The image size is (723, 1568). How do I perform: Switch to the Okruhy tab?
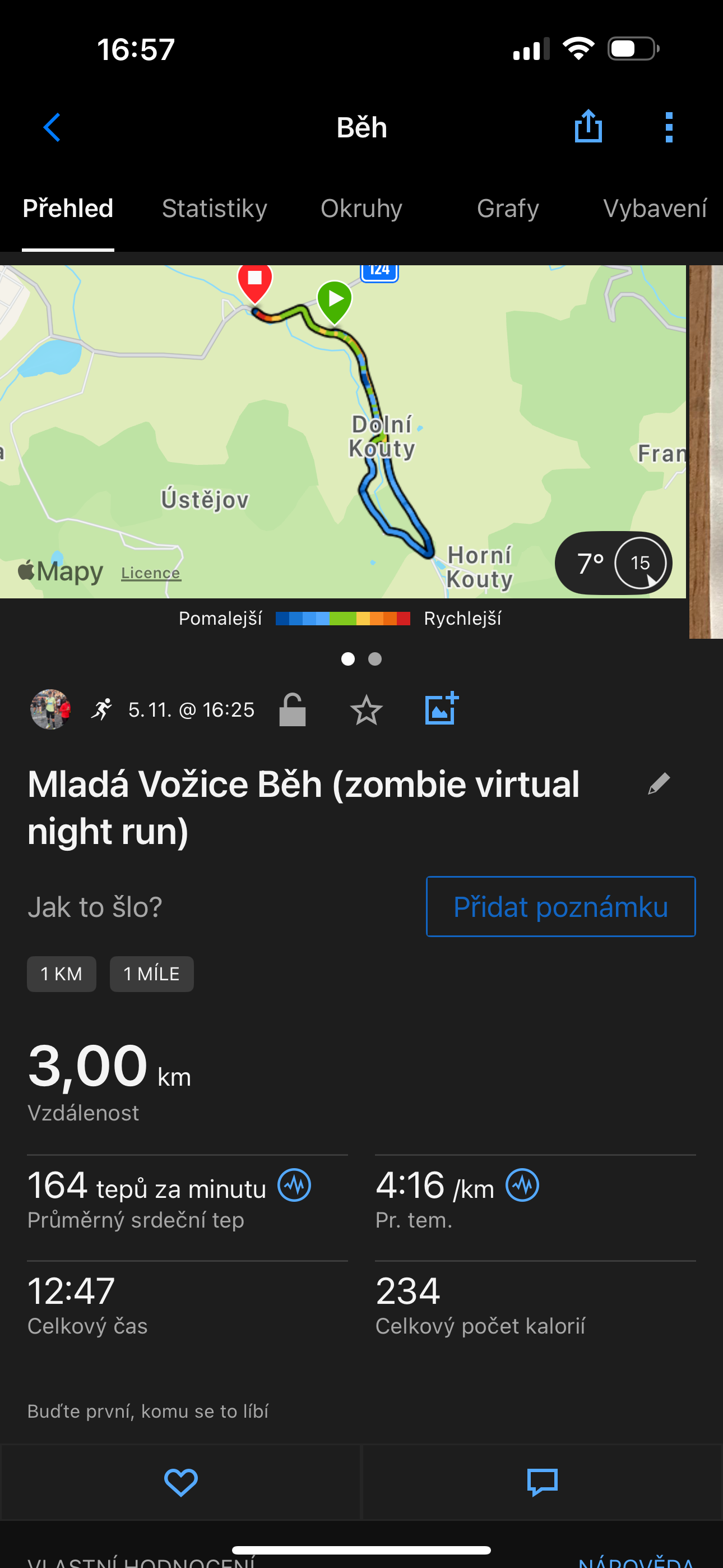[x=361, y=208]
